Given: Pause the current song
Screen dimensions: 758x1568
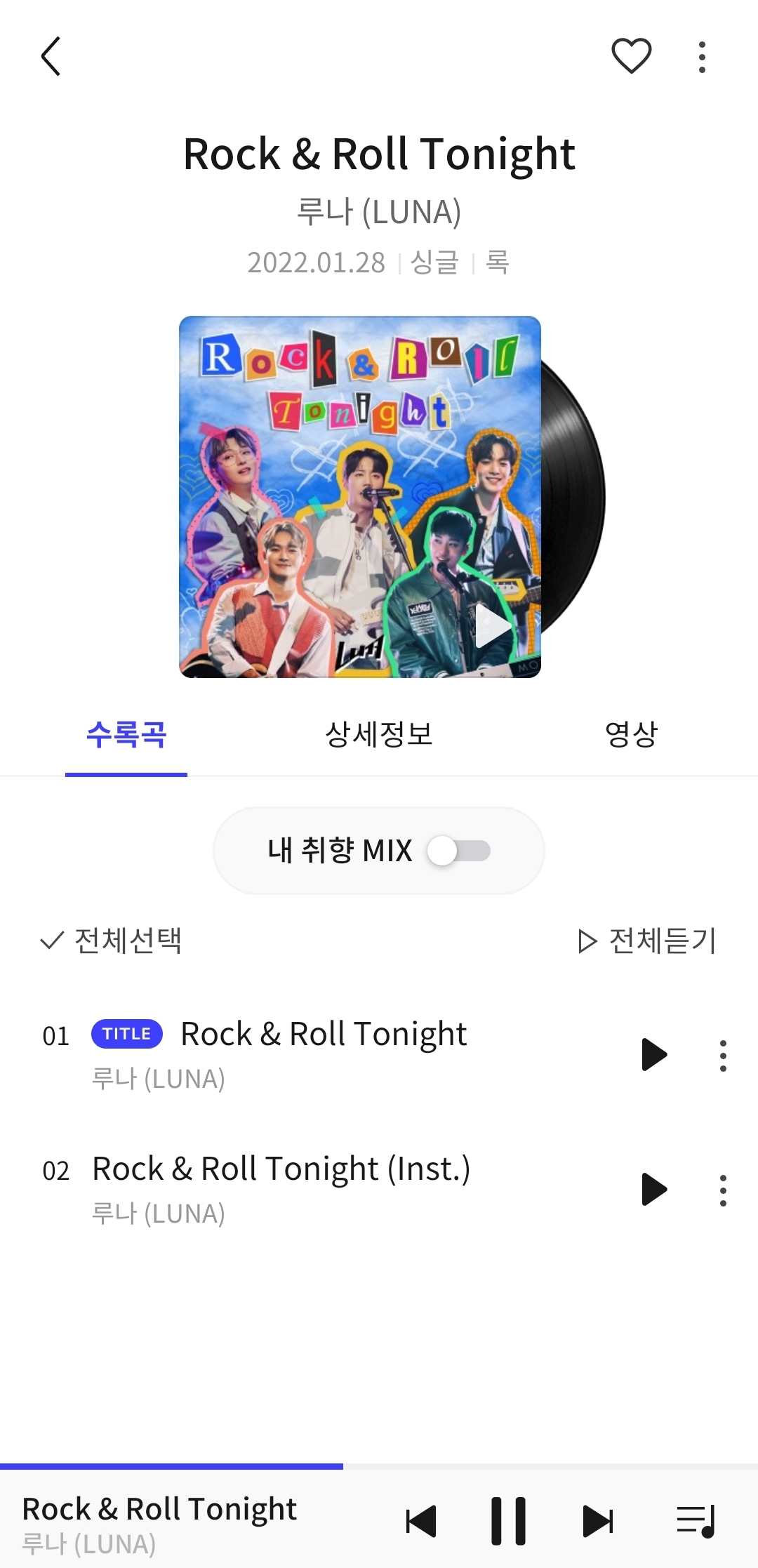Looking at the screenshot, I should pyautogui.click(x=508, y=1522).
